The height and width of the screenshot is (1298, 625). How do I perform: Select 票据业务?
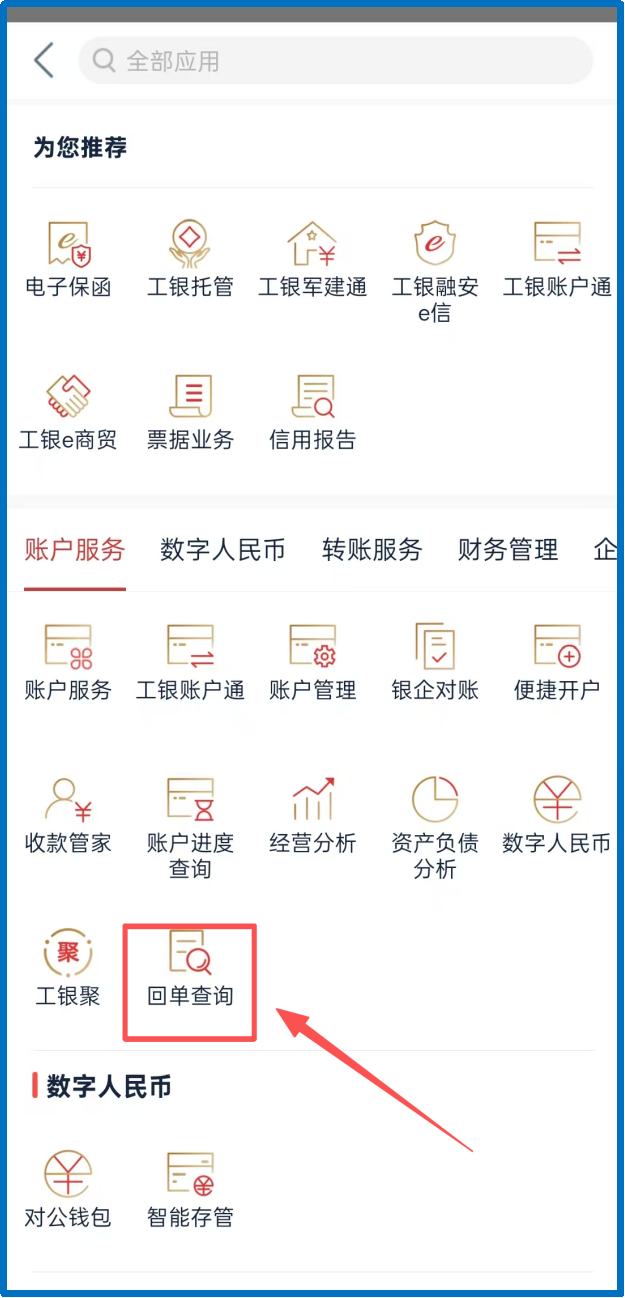tap(190, 412)
